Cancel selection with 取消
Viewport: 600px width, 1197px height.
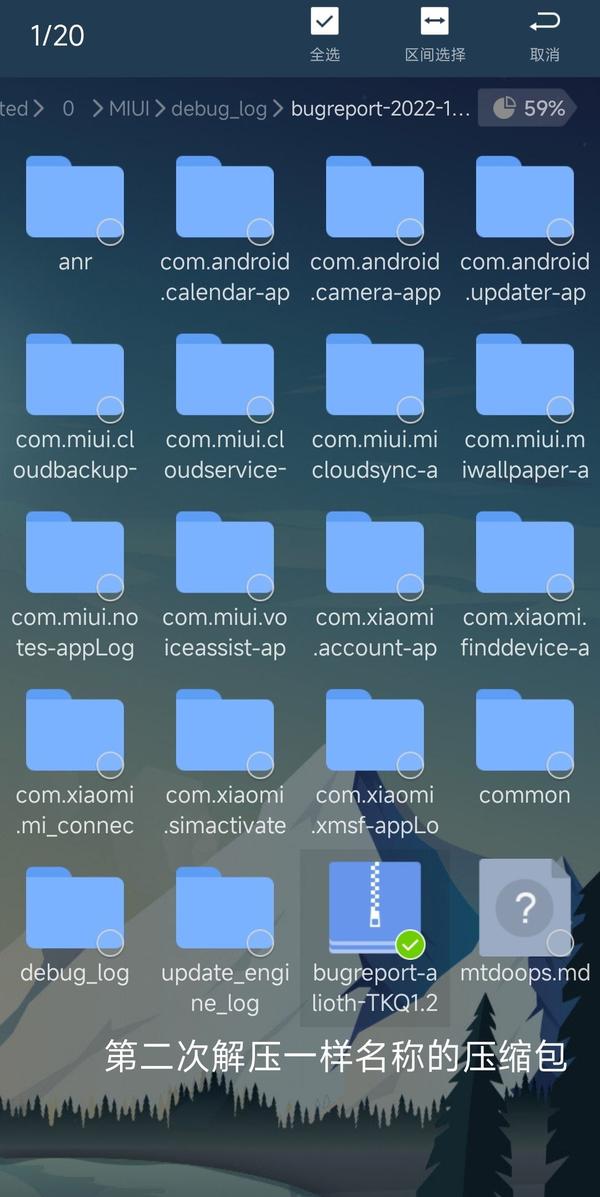click(x=545, y=34)
